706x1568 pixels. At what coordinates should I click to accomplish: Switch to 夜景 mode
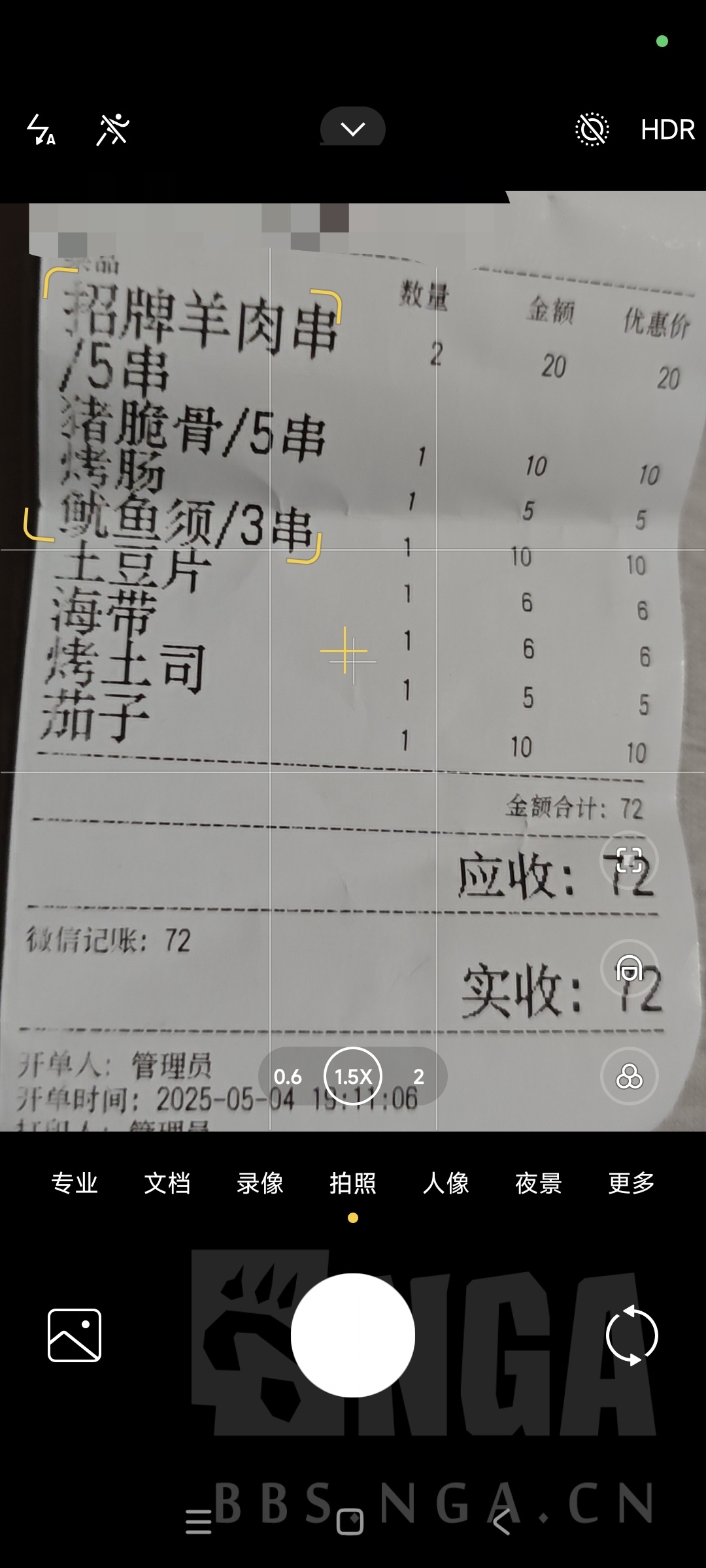[x=539, y=1183]
